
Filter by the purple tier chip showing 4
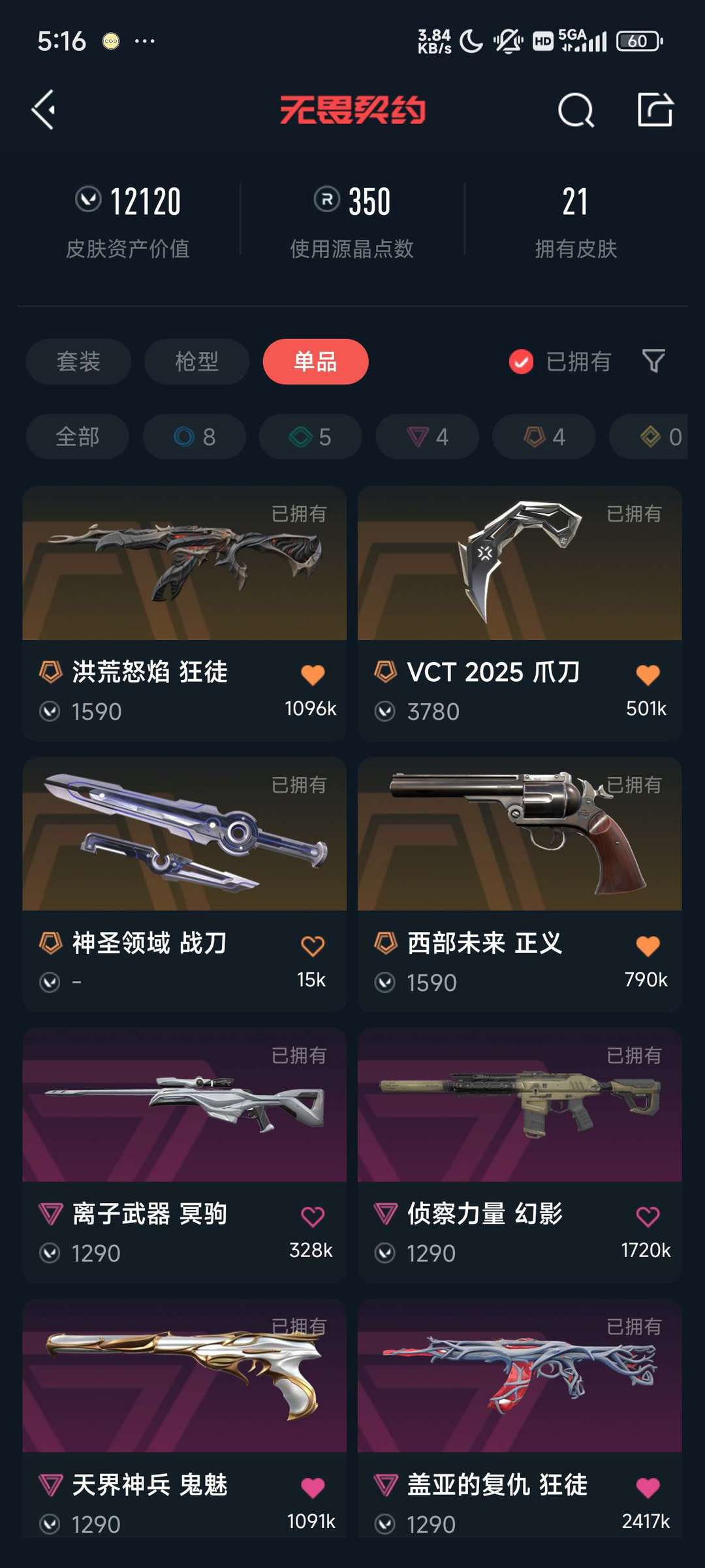point(427,436)
